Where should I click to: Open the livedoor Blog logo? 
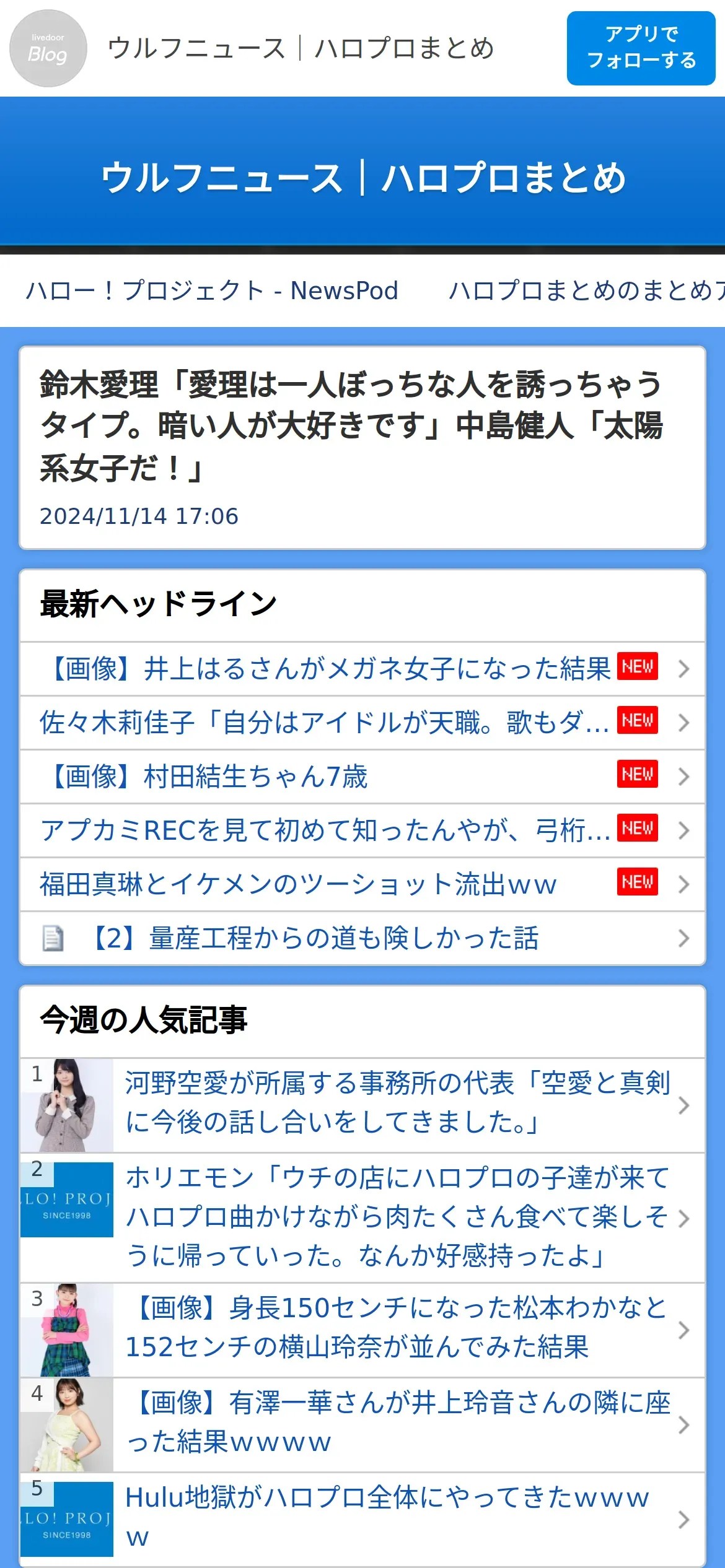[48, 48]
